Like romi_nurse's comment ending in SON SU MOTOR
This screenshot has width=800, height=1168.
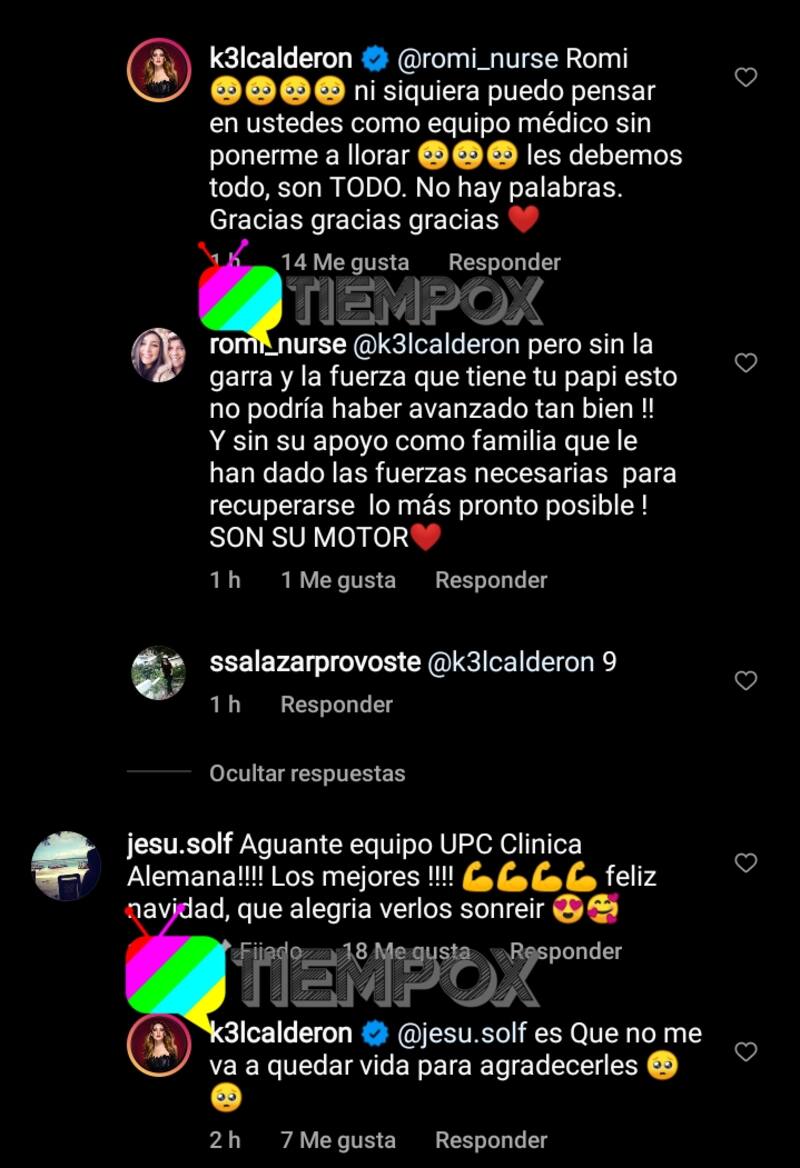746,363
